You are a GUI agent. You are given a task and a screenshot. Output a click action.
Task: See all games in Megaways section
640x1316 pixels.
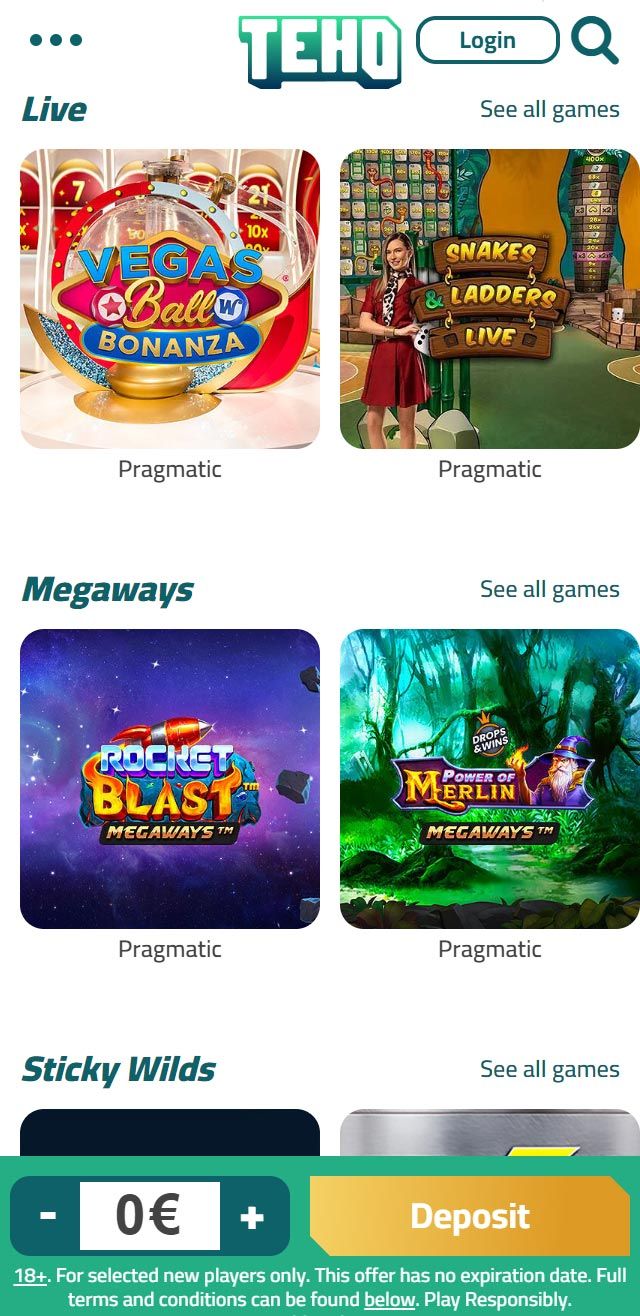549,589
